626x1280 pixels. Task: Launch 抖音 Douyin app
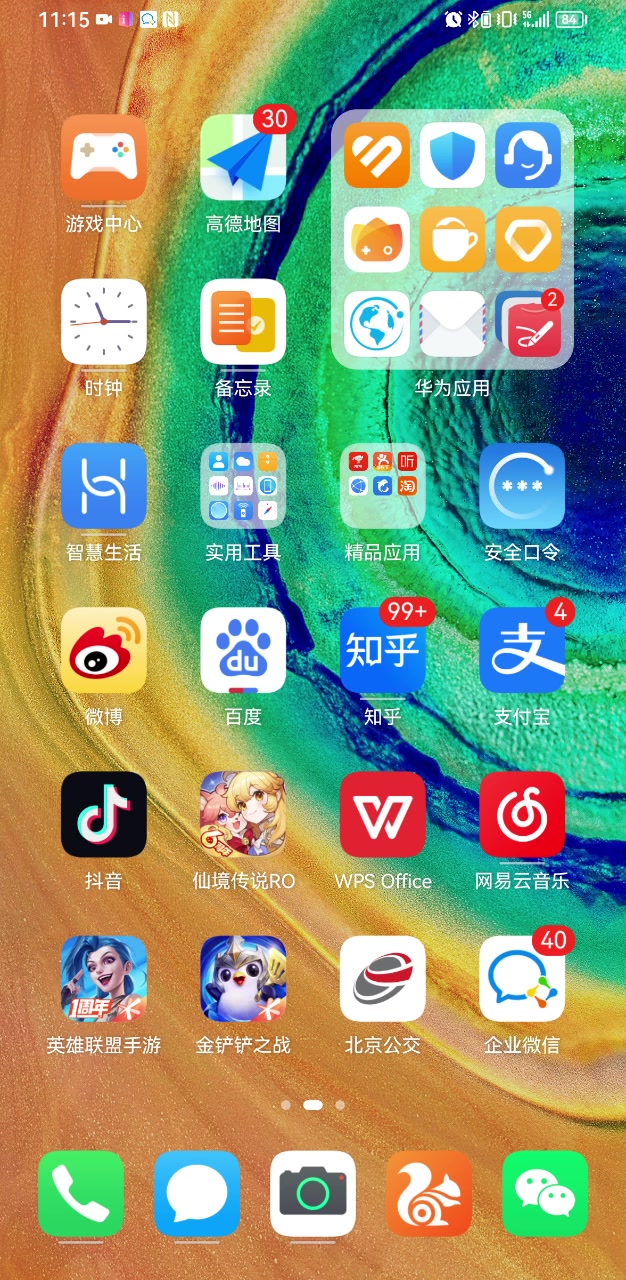point(104,814)
